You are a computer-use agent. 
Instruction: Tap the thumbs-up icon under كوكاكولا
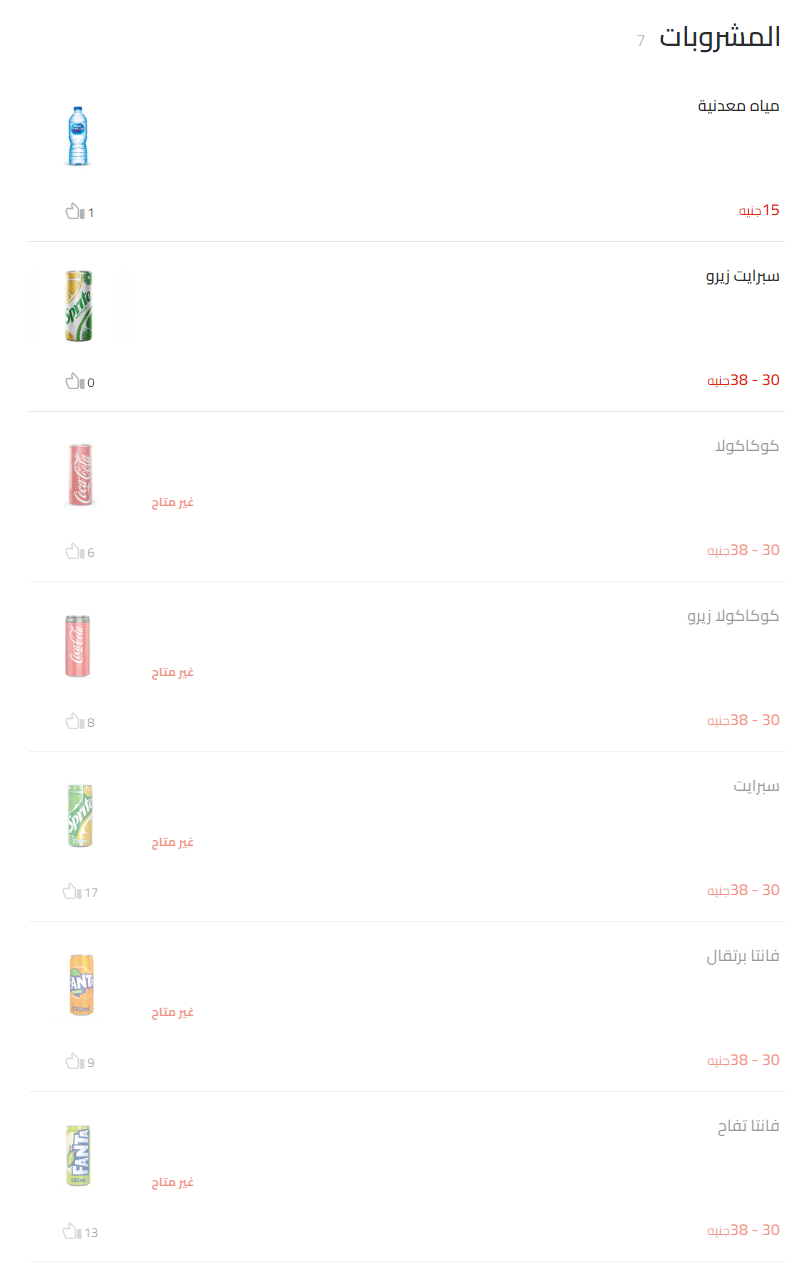tap(73, 552)
